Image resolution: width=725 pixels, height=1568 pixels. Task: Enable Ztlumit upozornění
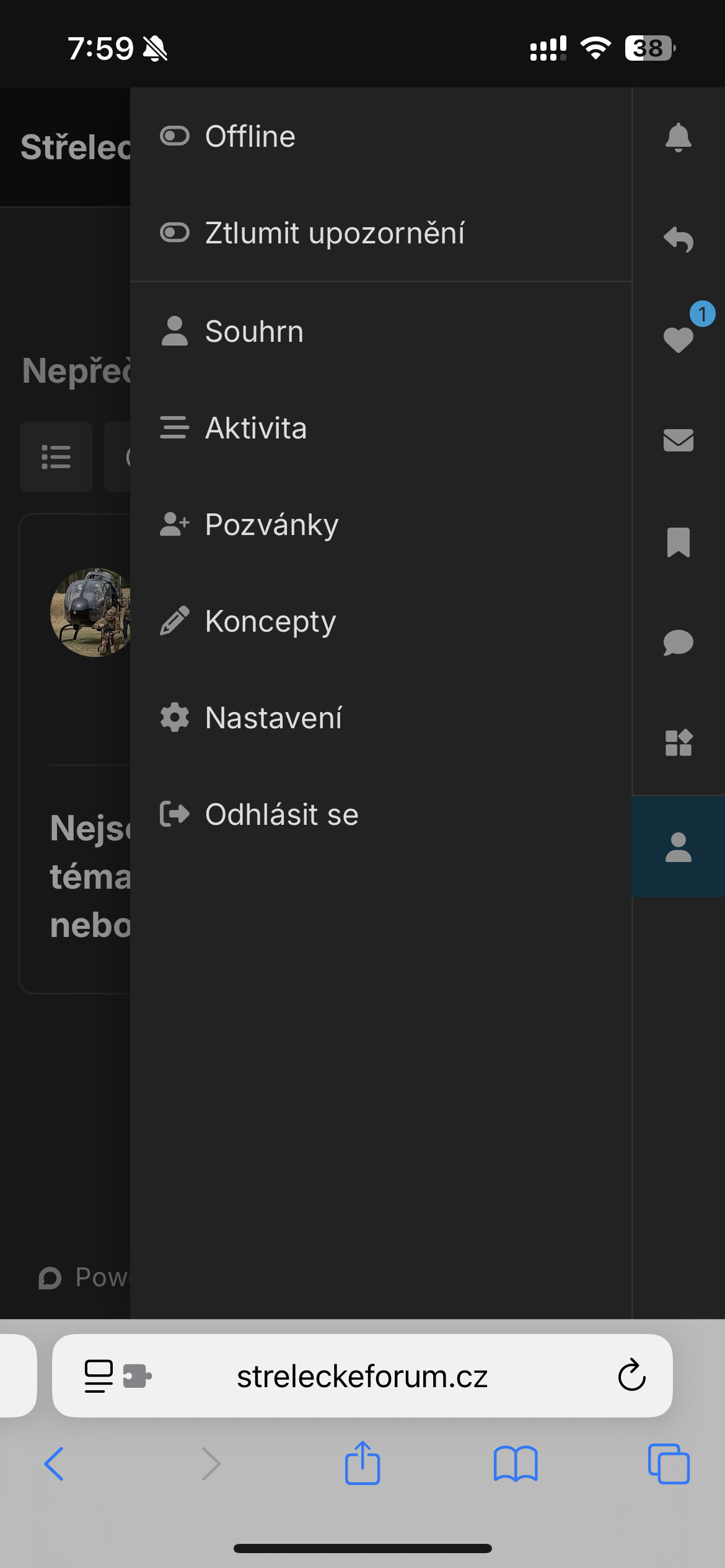(175, 233)
